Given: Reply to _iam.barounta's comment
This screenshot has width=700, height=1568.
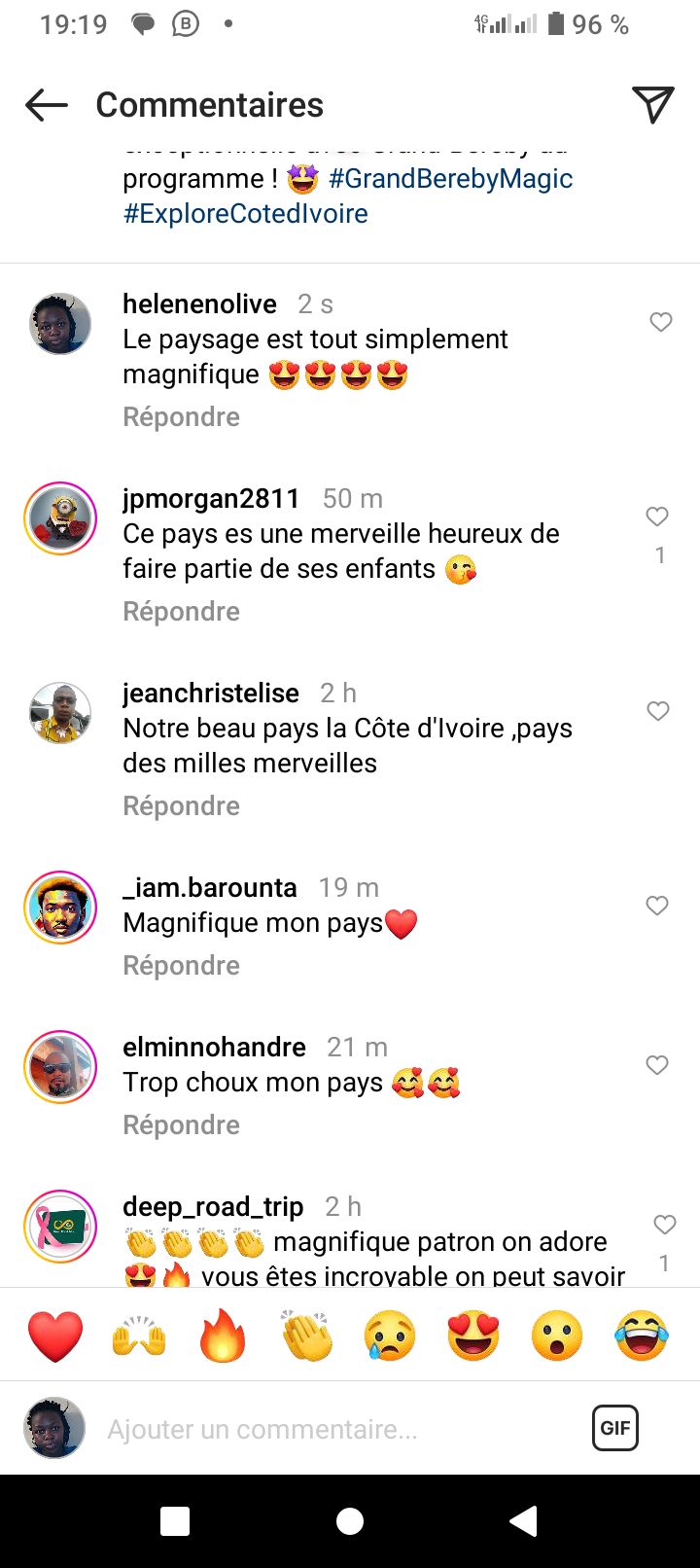Looking at the screenshot, I should 181,966.
